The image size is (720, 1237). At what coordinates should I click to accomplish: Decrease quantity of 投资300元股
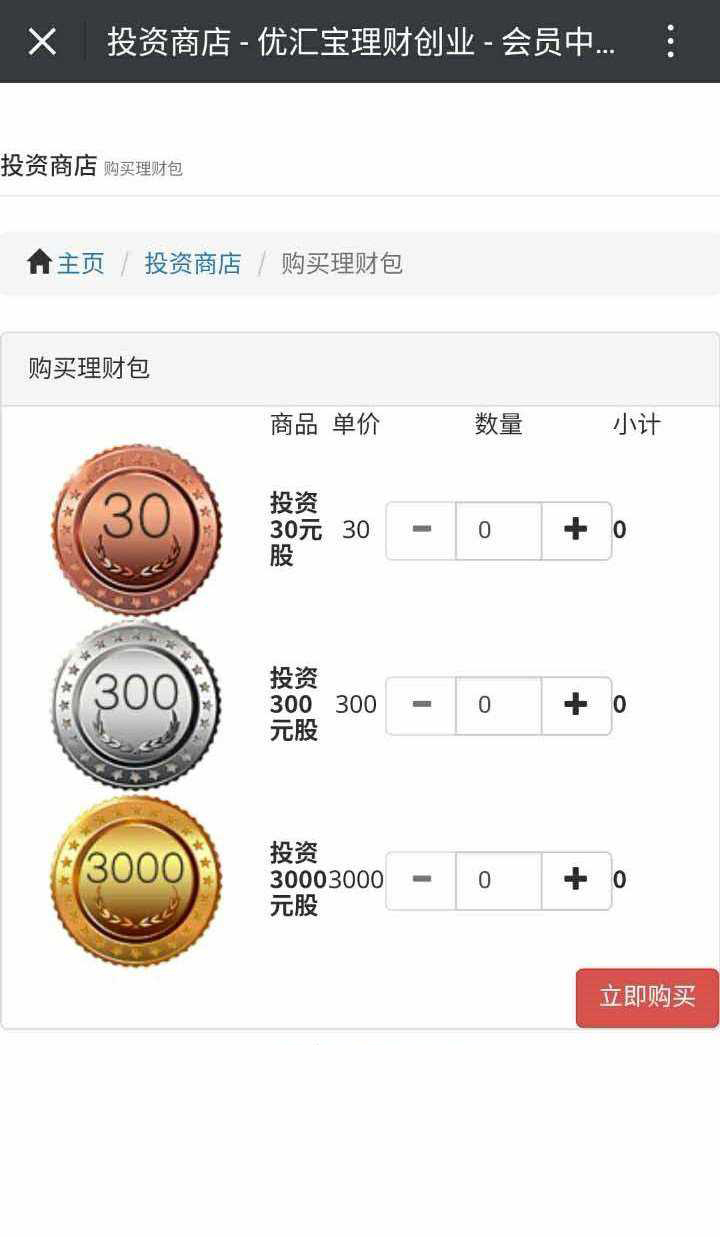click(421, 705)
